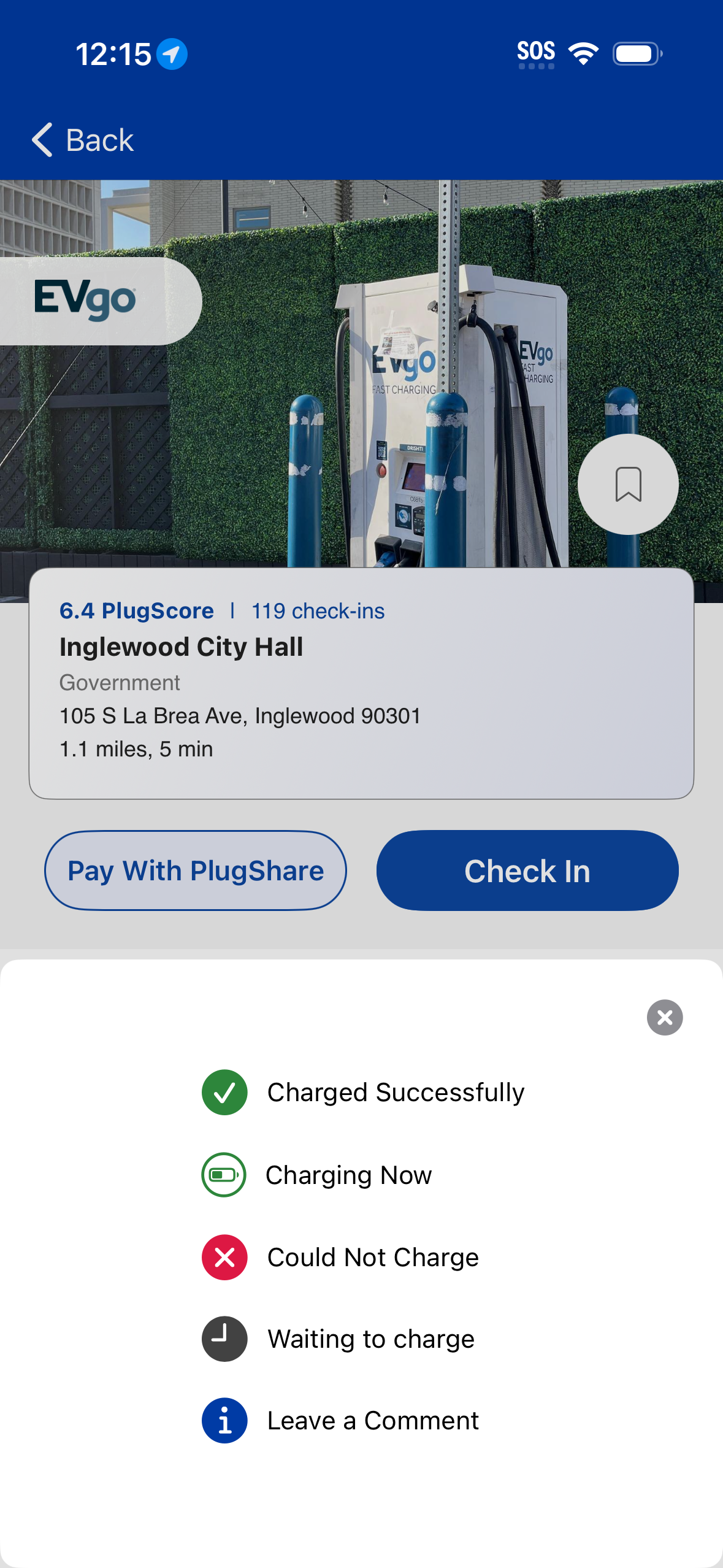The height and width of the screenshot is (1568, 723).
Task: Choose Charging Now check-in
Action: [317, 1175]
